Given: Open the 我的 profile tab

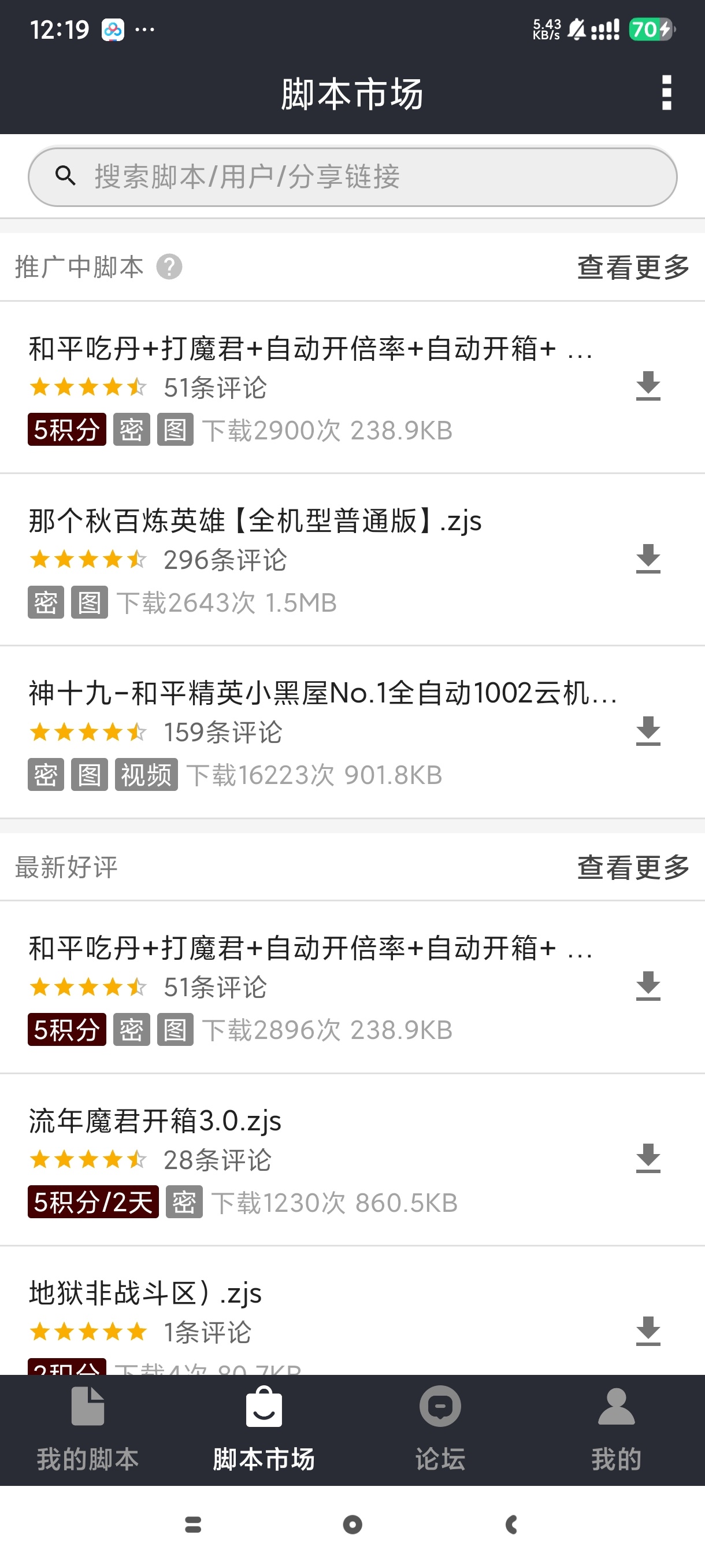Looking at the screenshot, I should (x=616, y=1429).
